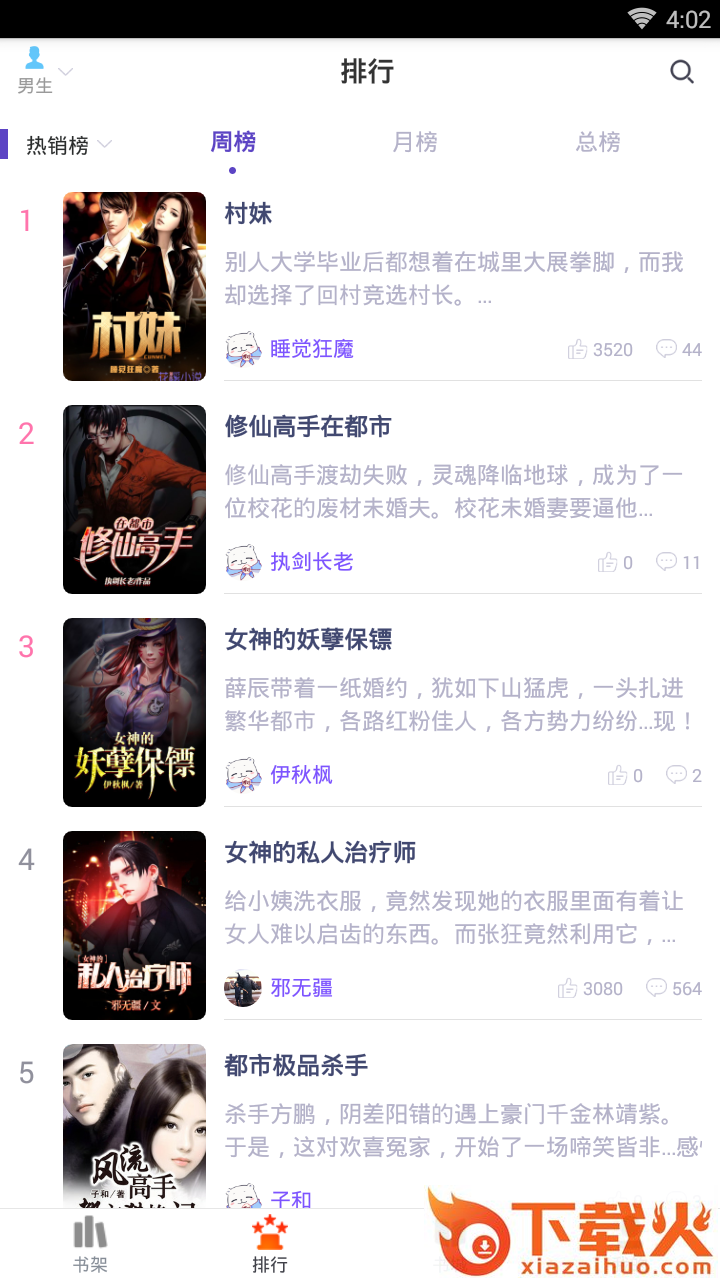Select the 周榜 tab
The height and width of the screenshot is (1280, 720).
[x=233, y=142]
